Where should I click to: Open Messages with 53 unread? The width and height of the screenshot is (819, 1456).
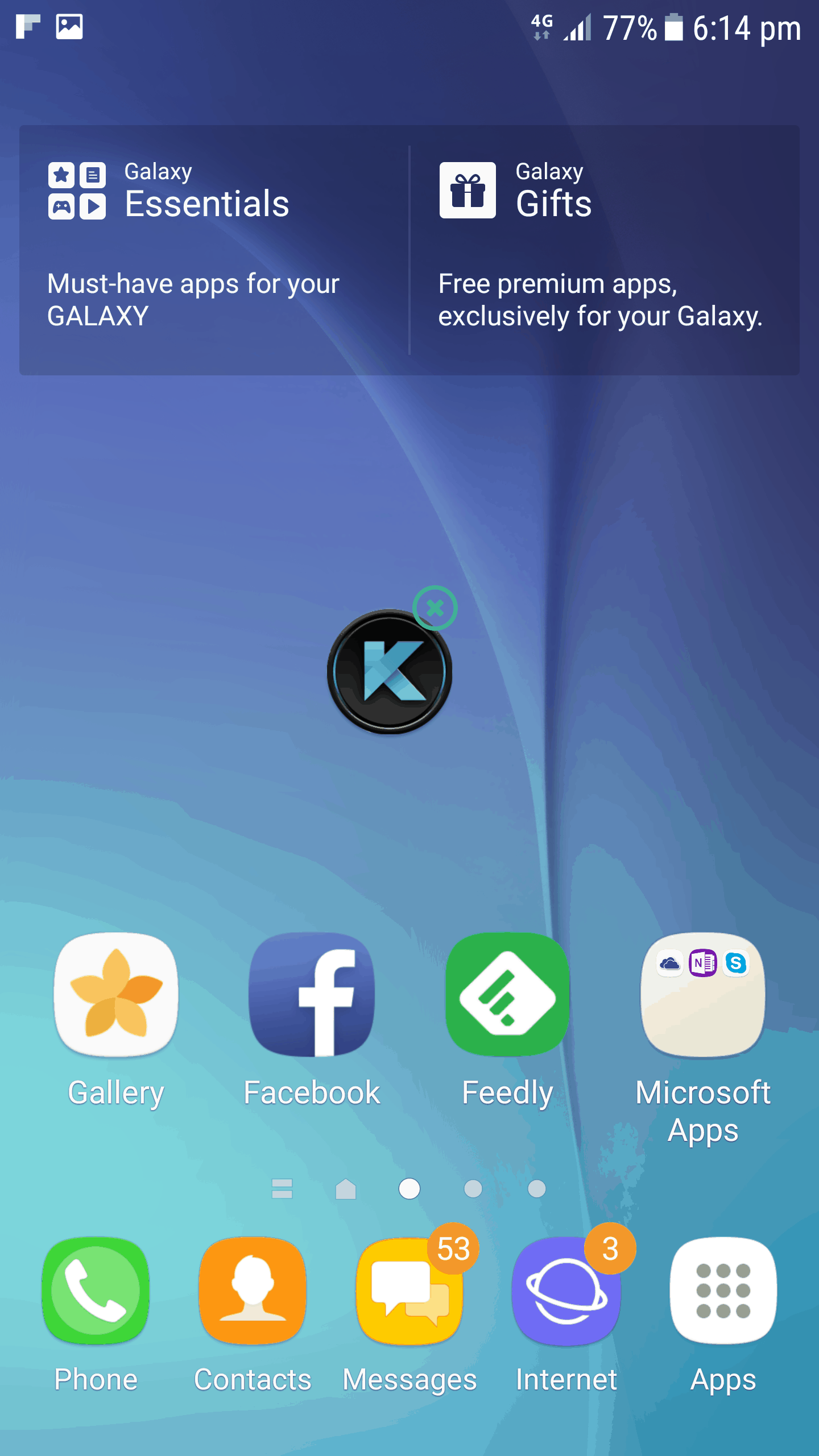[x=409, y=1314]
